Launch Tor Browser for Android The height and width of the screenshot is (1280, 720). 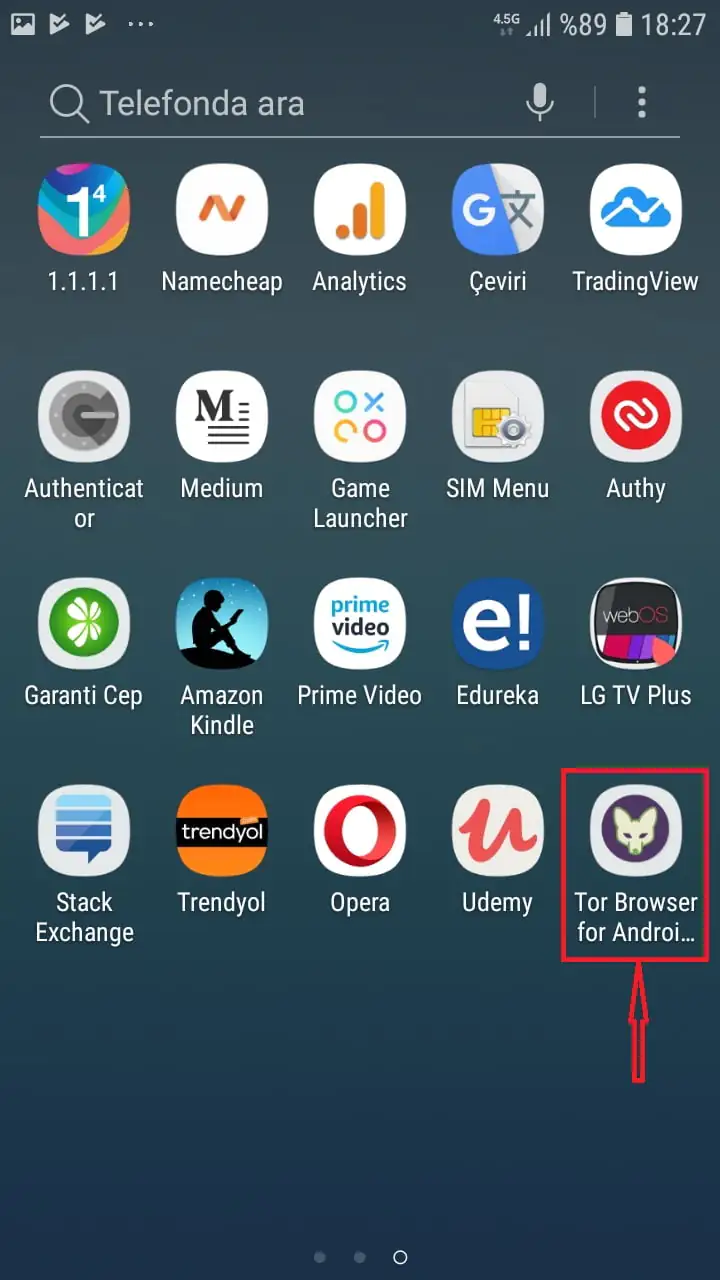[x=636, y=831]
